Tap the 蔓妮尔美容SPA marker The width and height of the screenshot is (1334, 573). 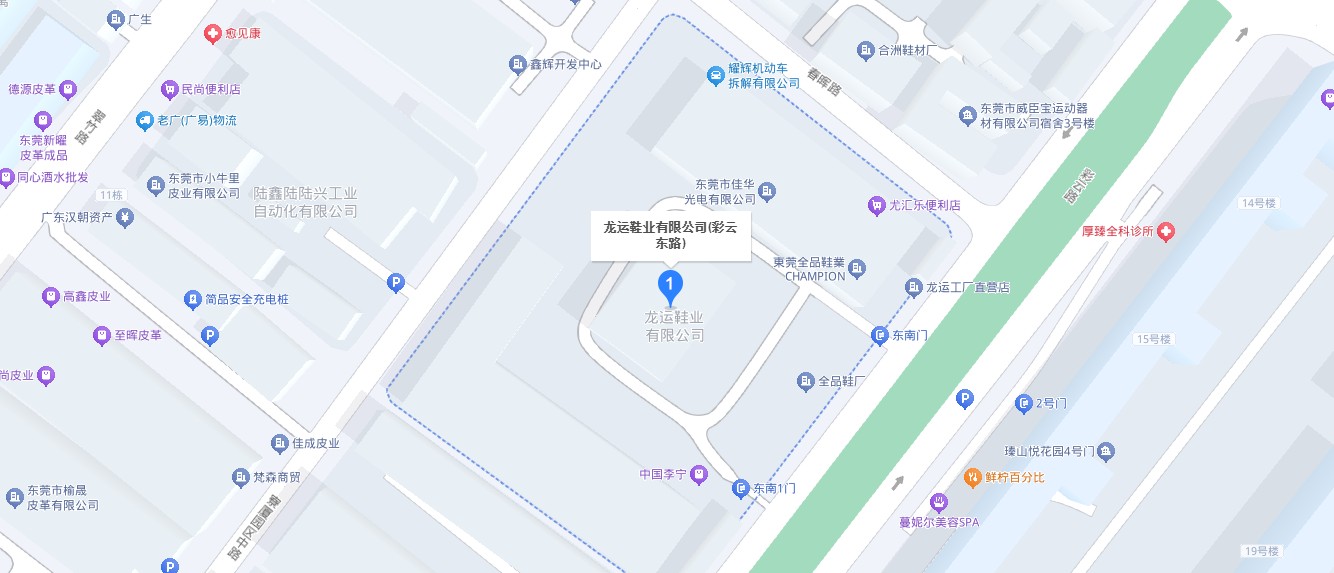(x=938, y=501)
